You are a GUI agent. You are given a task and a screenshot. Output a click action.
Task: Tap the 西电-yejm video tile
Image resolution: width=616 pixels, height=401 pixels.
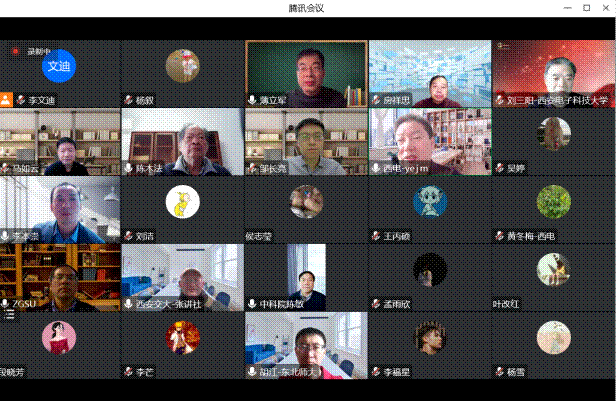click(428, 141)
